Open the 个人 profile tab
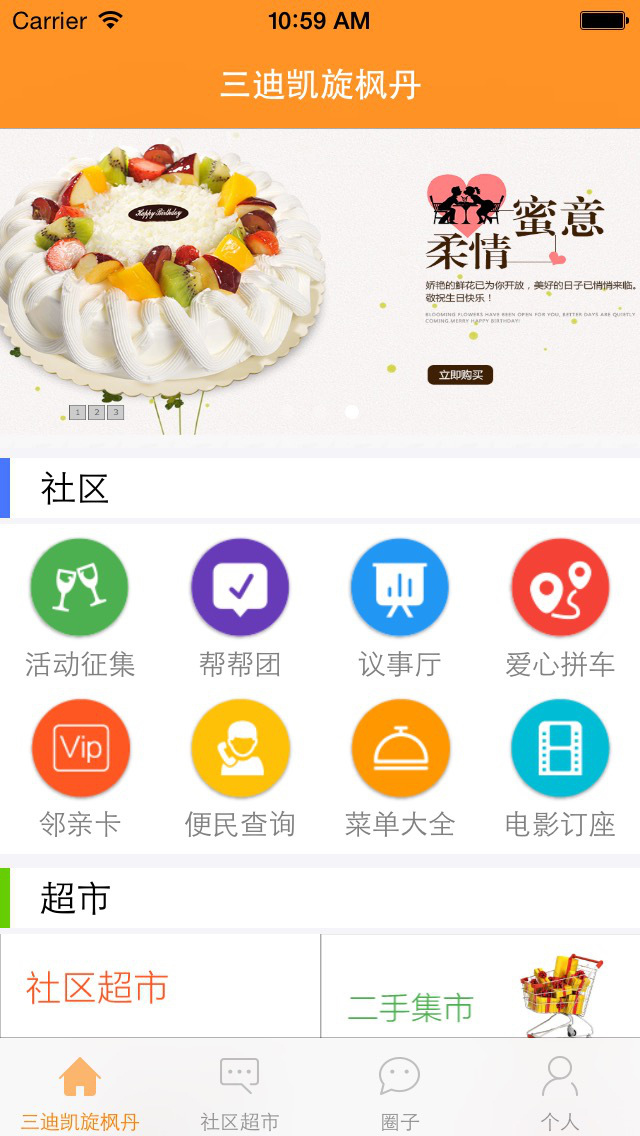 pos(560,1090)
